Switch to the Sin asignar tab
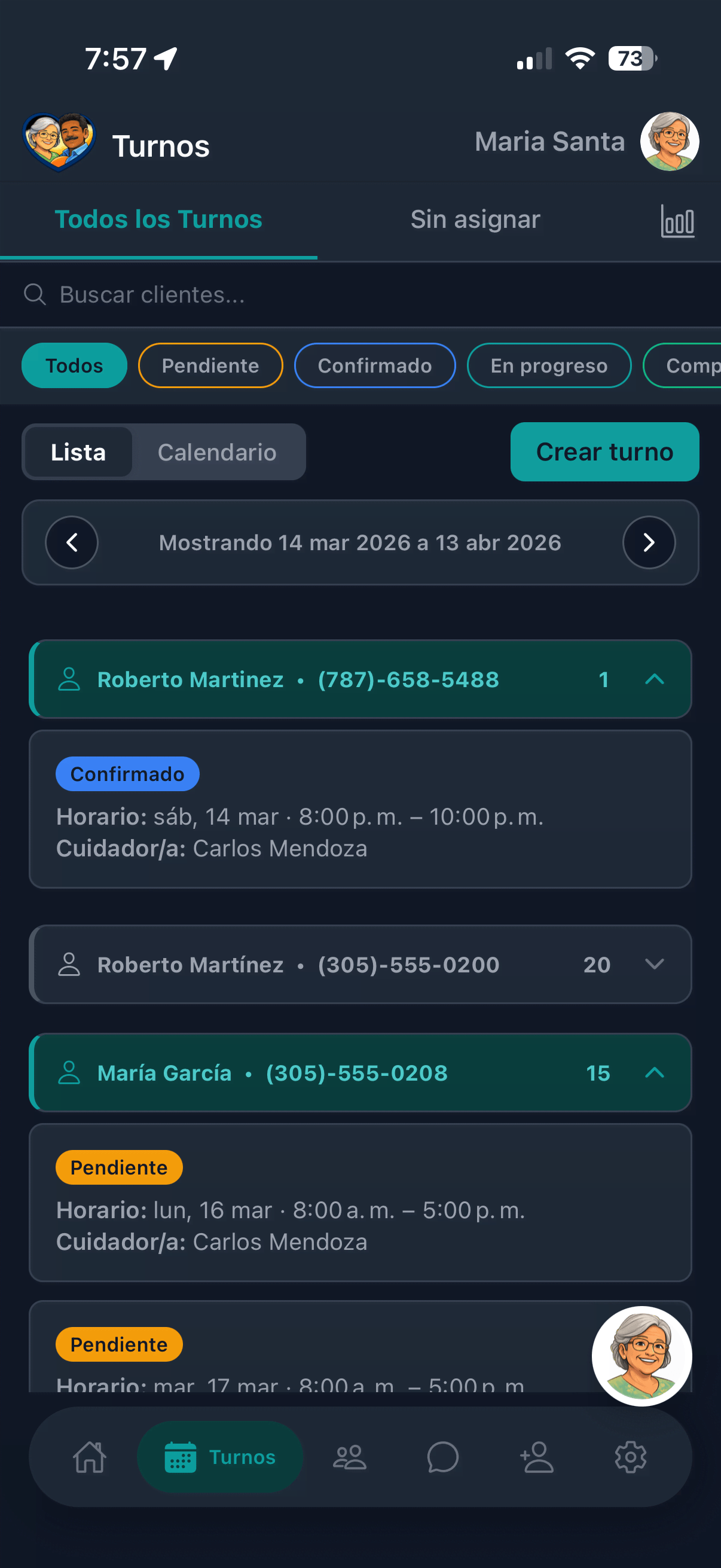 (x=475, y=219)
